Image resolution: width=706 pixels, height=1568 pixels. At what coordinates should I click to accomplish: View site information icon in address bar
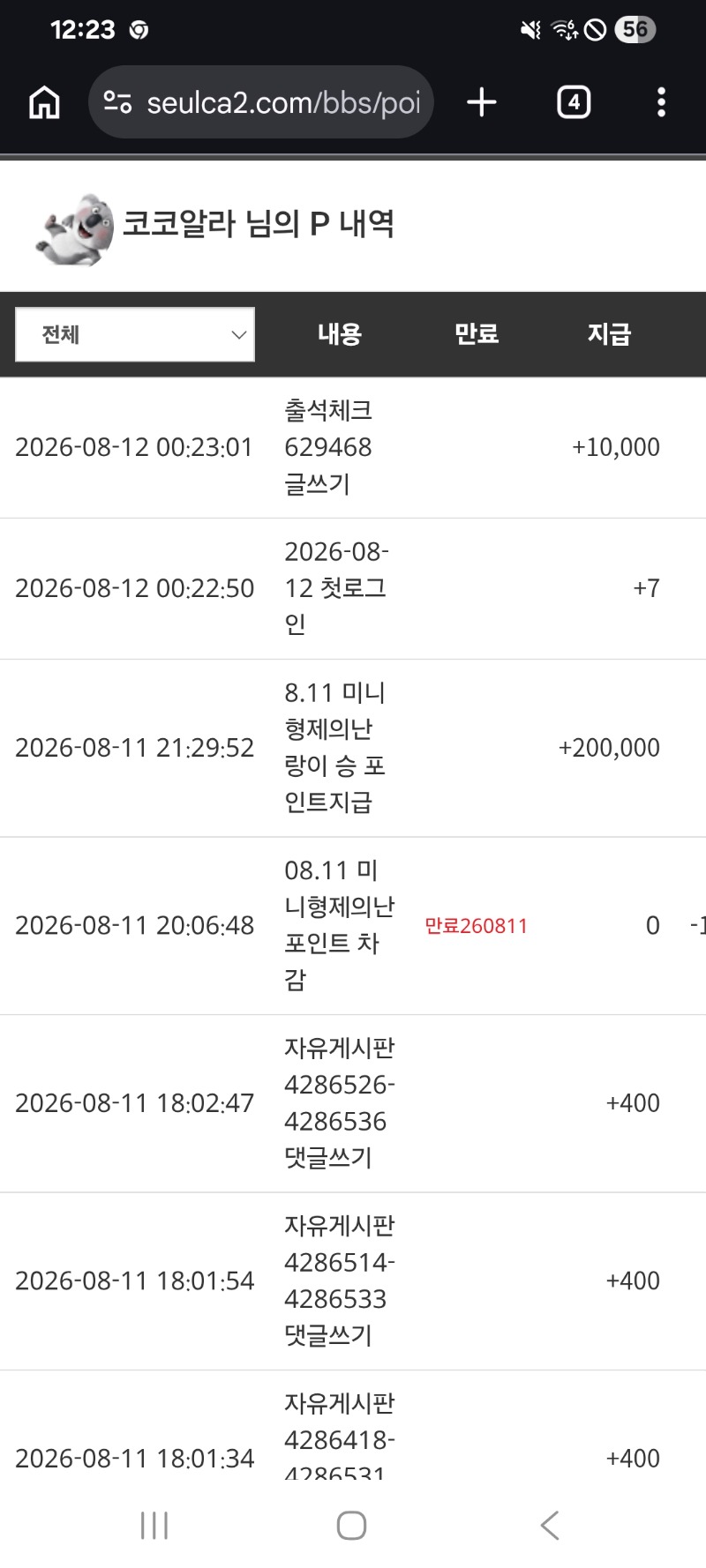(x=117, y=102)
